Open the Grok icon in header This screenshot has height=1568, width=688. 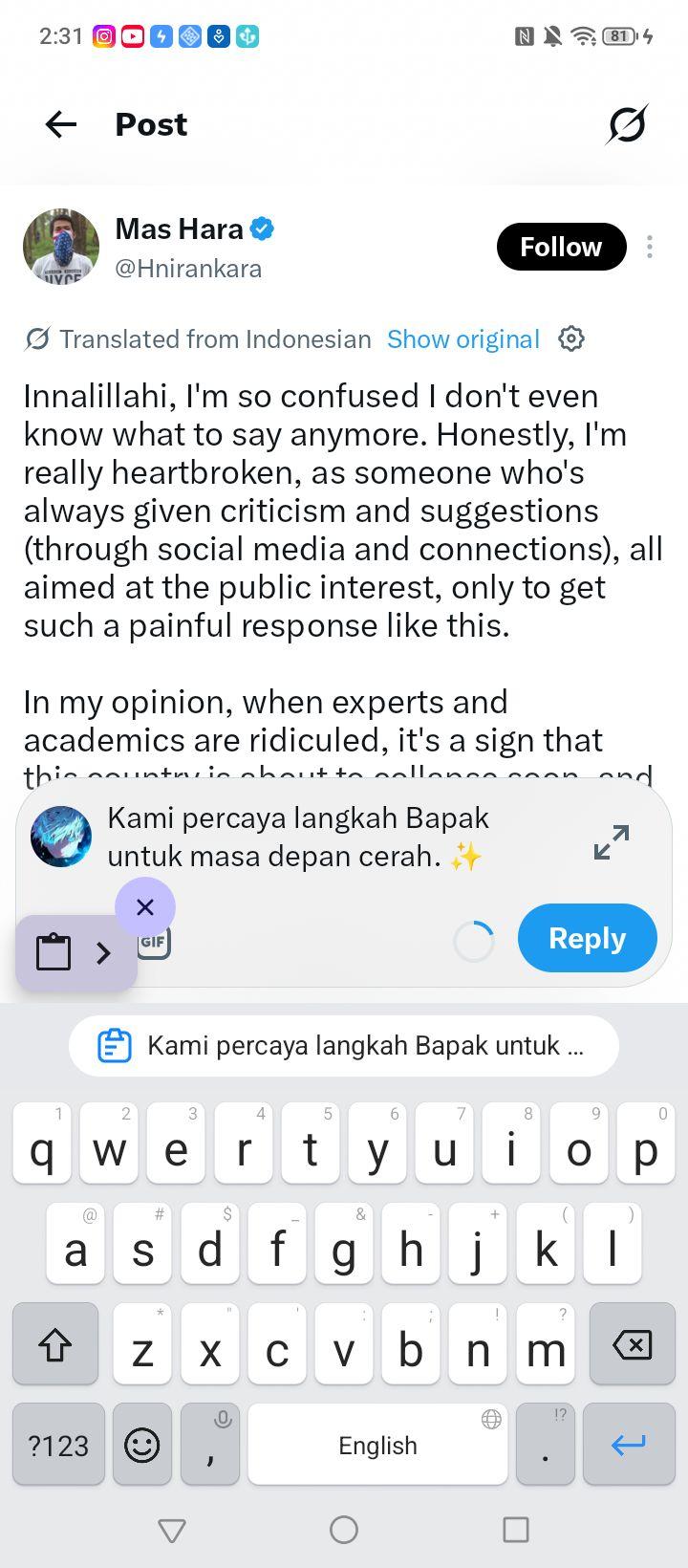627,124
